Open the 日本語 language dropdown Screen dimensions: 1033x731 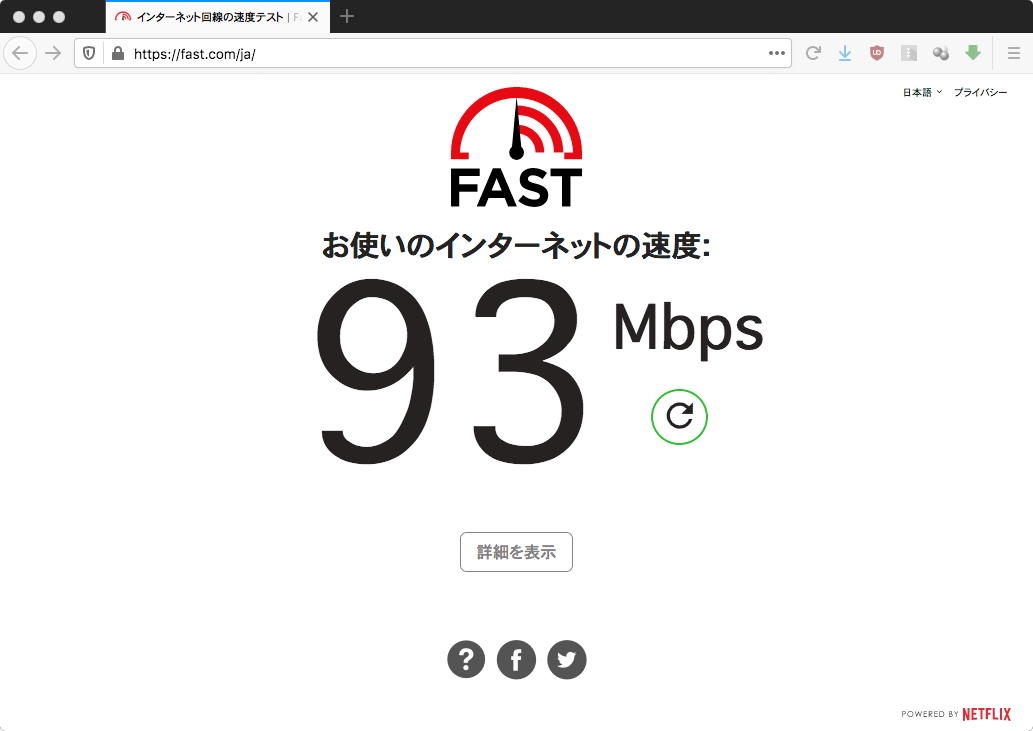coord(922,92)
